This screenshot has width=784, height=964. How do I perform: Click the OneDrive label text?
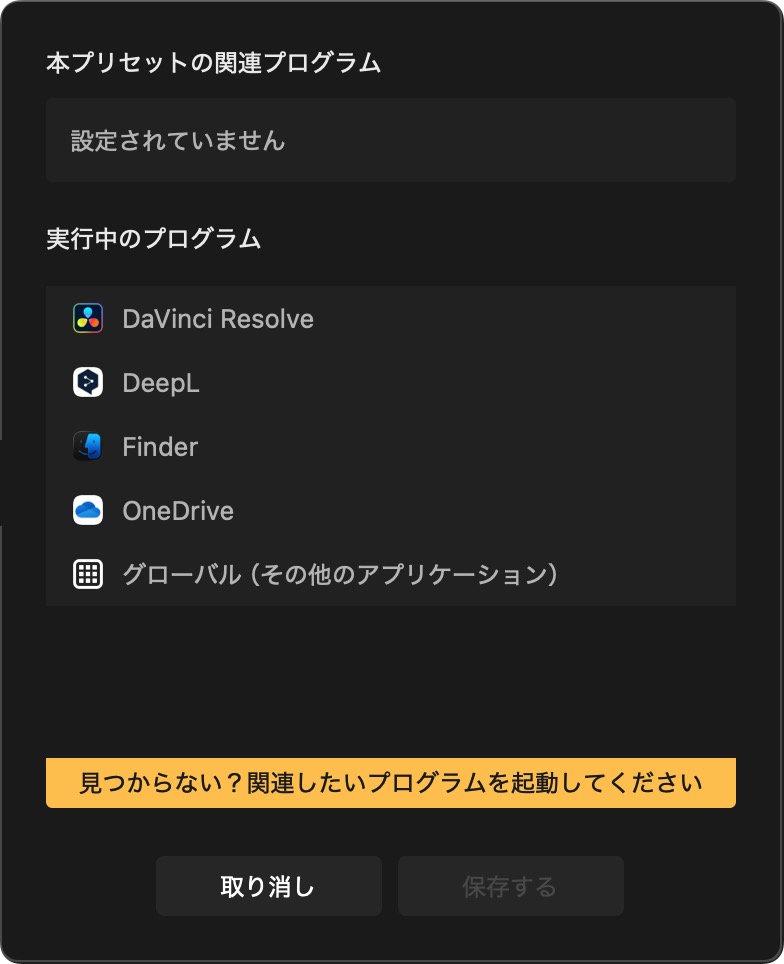(x=177, y=510)
